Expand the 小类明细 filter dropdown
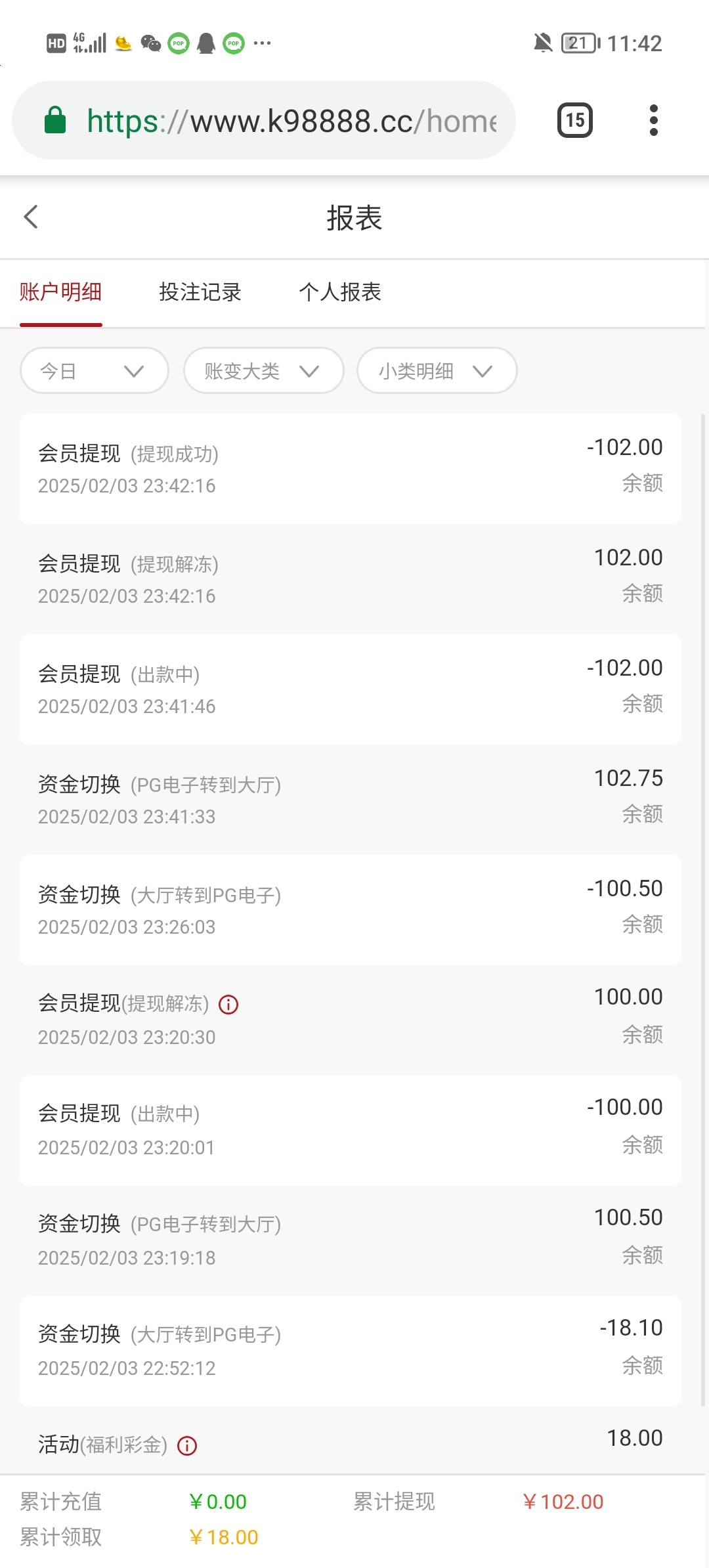The width and height of the screenshot is (709, 1568). point(437,371)
